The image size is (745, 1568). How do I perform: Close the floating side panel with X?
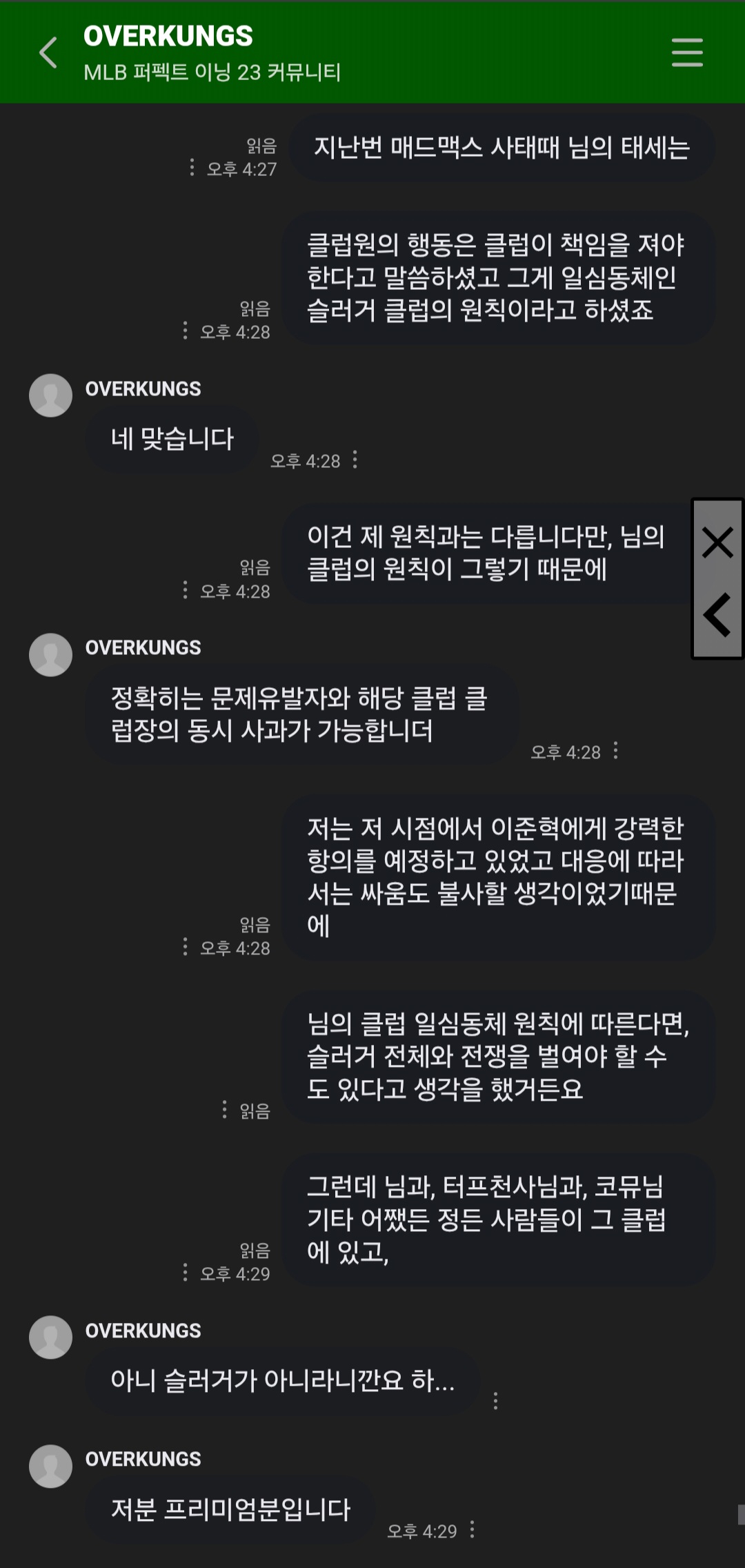pyautogui.click(x=717, y=542)
